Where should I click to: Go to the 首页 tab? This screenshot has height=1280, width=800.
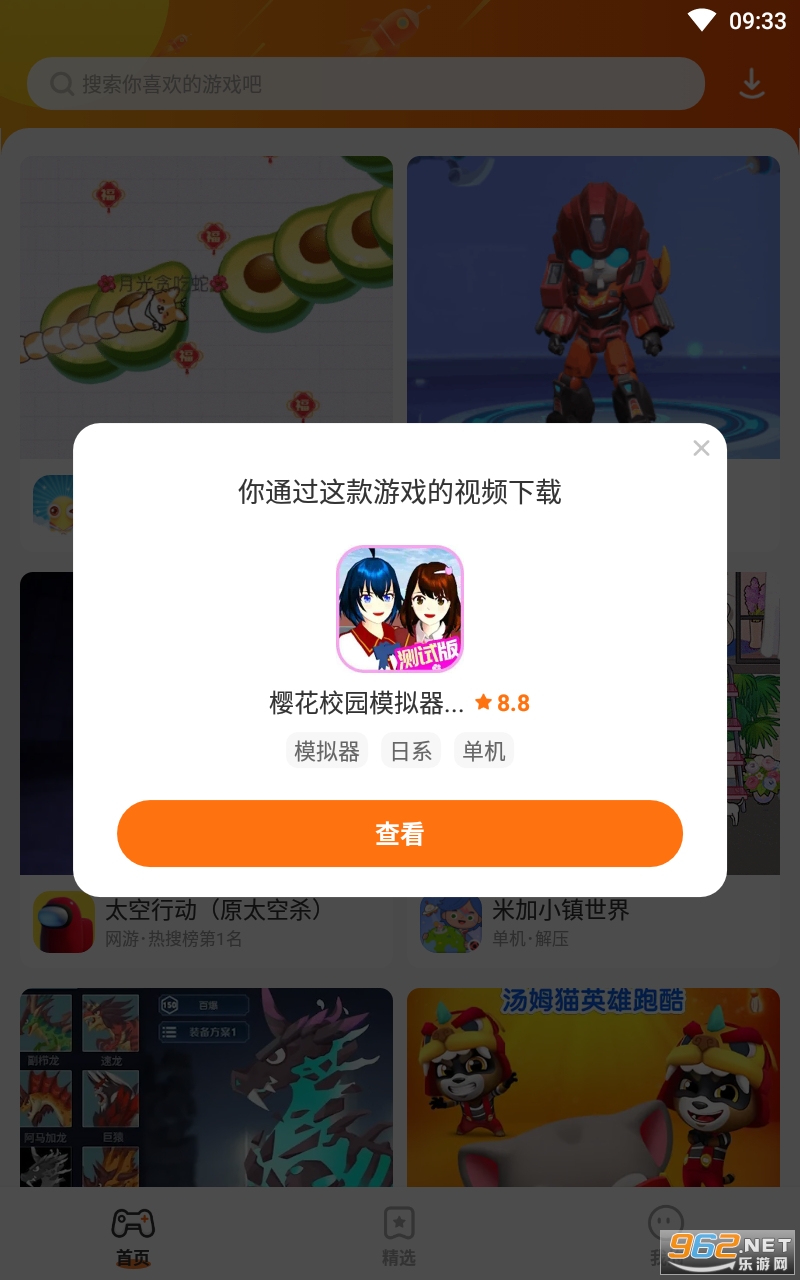[x=133, y=1236]
